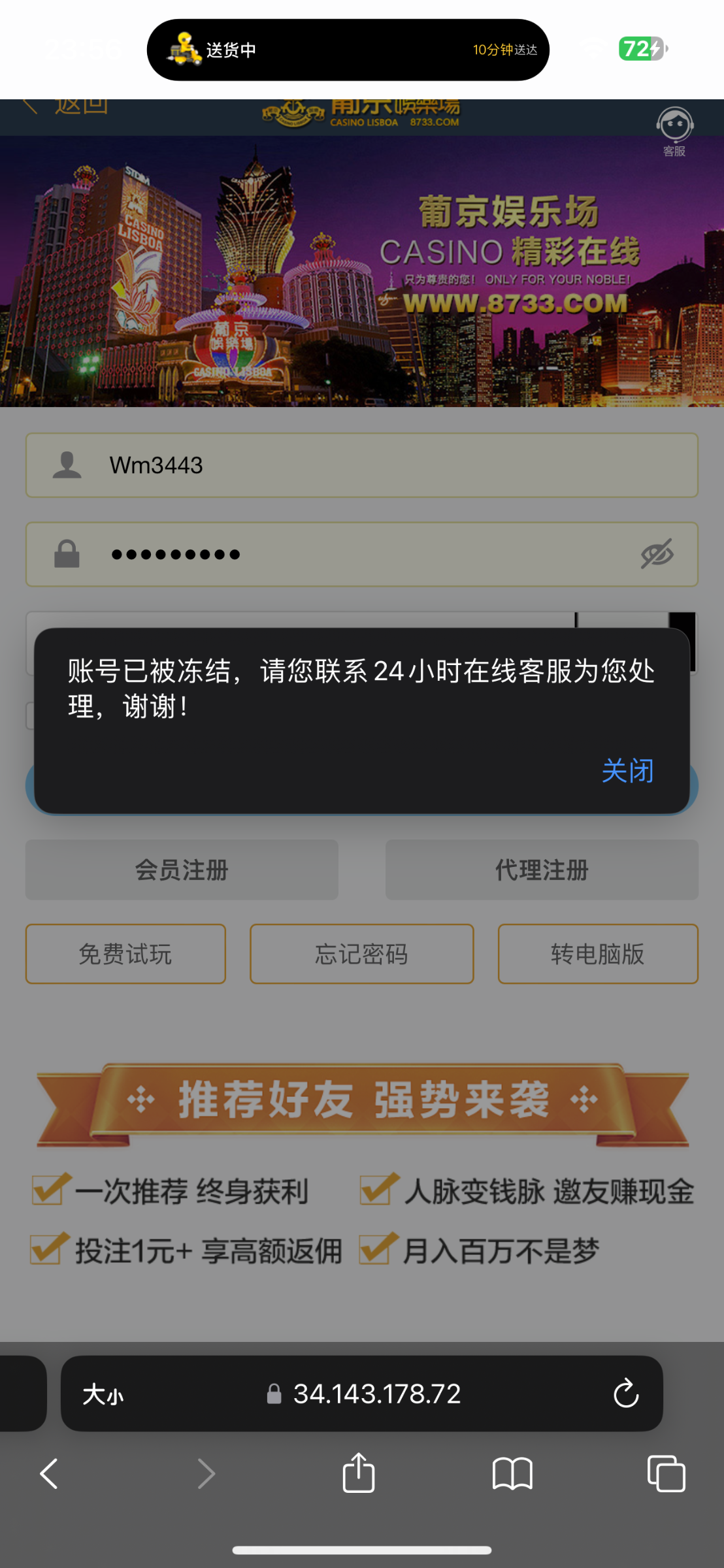The width and height of the screenshot is (724, 1568).
Task: Reload the page from the address bar
Action: [625, 1394]
